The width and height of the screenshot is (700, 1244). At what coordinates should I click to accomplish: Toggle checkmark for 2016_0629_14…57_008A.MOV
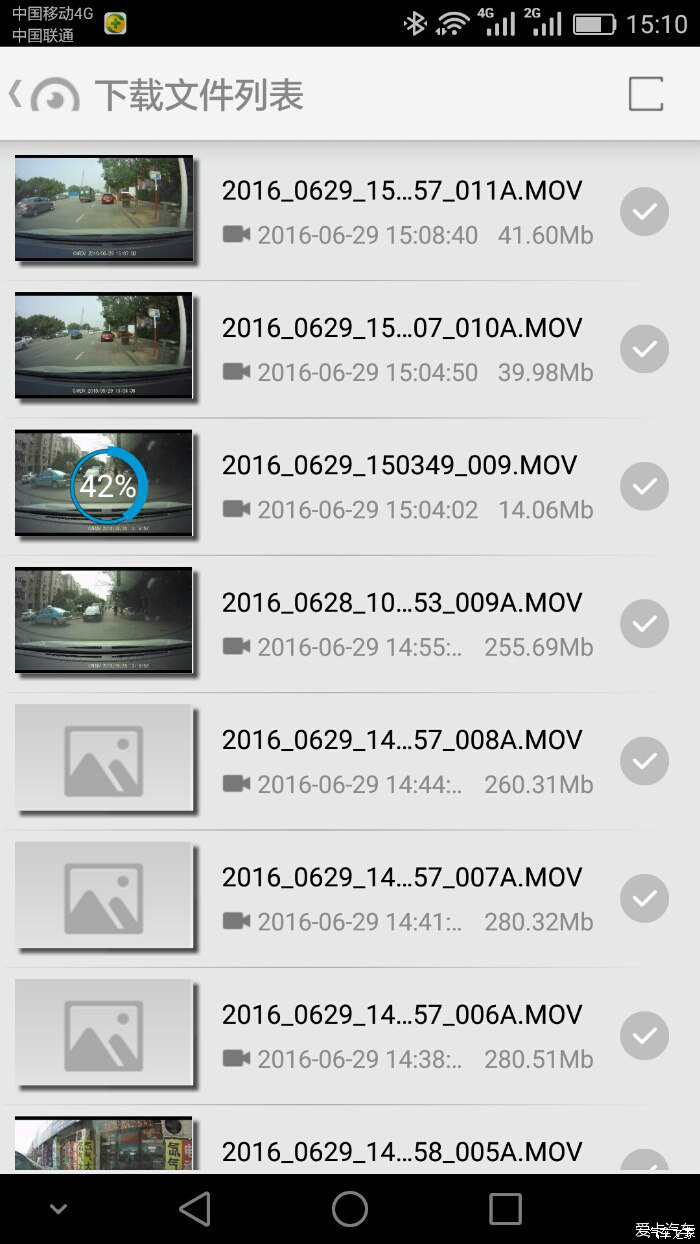pyautogui.click(x=644, y=761)
